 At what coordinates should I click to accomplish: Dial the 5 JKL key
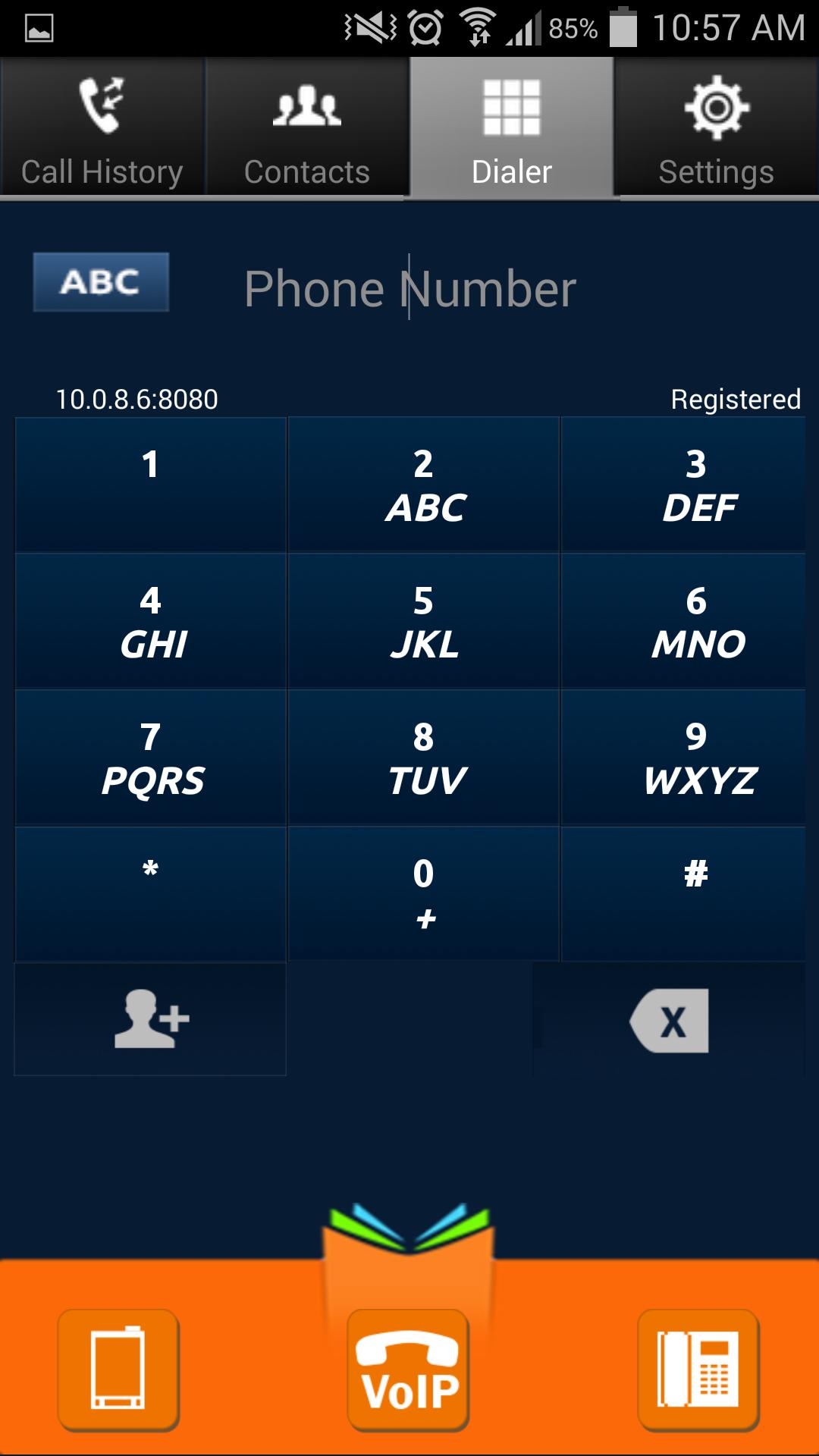(x=423, y=621)
